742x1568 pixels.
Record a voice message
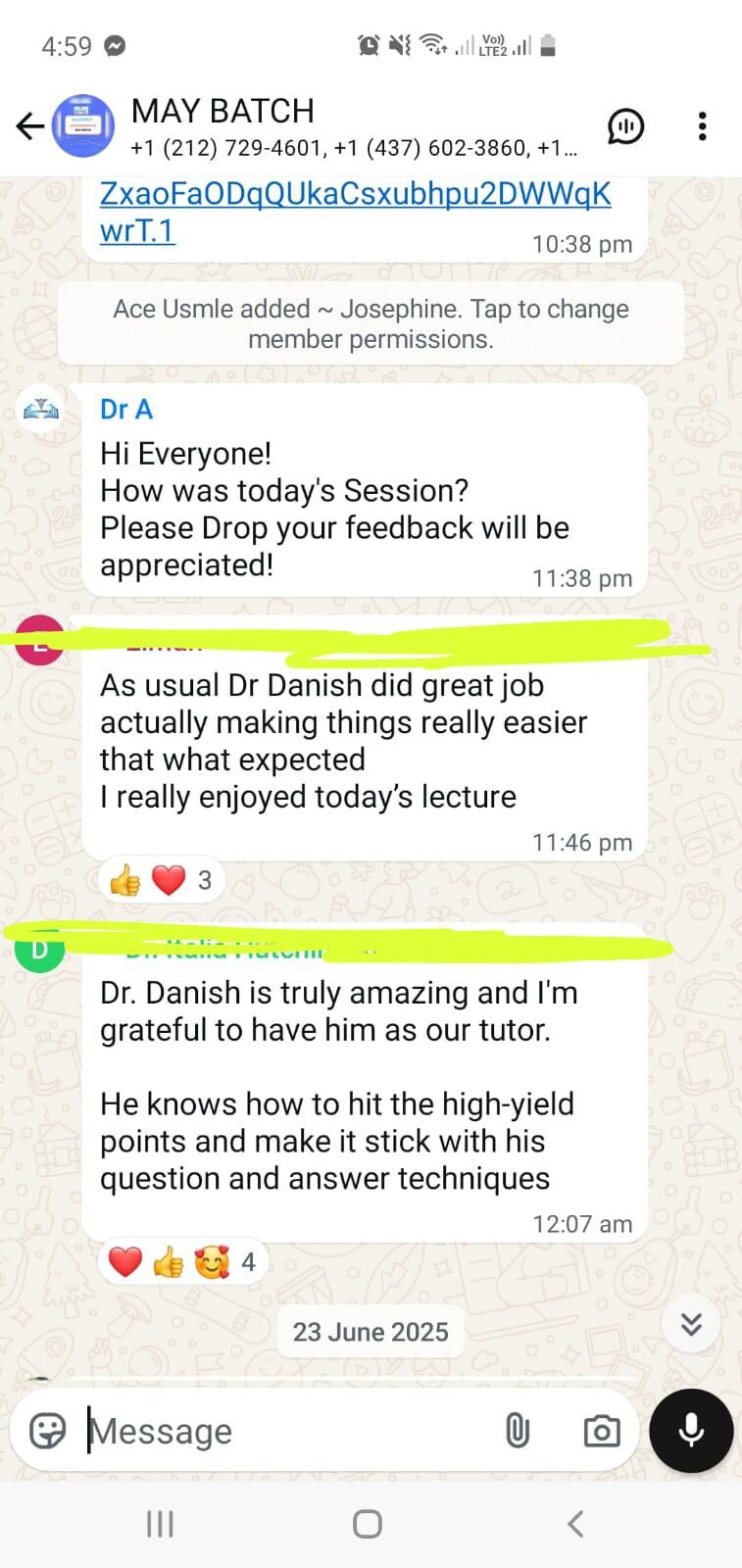(691, 1431)
